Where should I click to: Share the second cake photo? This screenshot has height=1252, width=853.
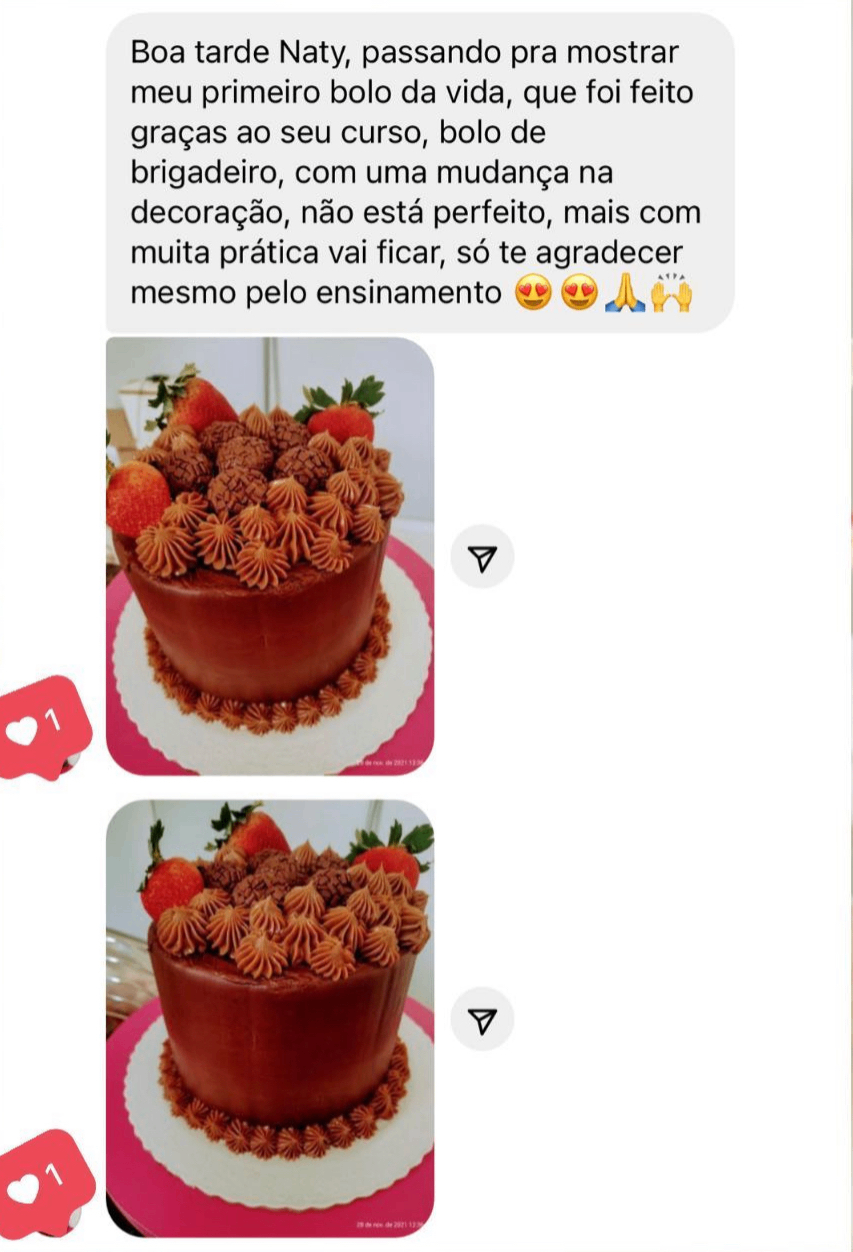(482, 1019)
